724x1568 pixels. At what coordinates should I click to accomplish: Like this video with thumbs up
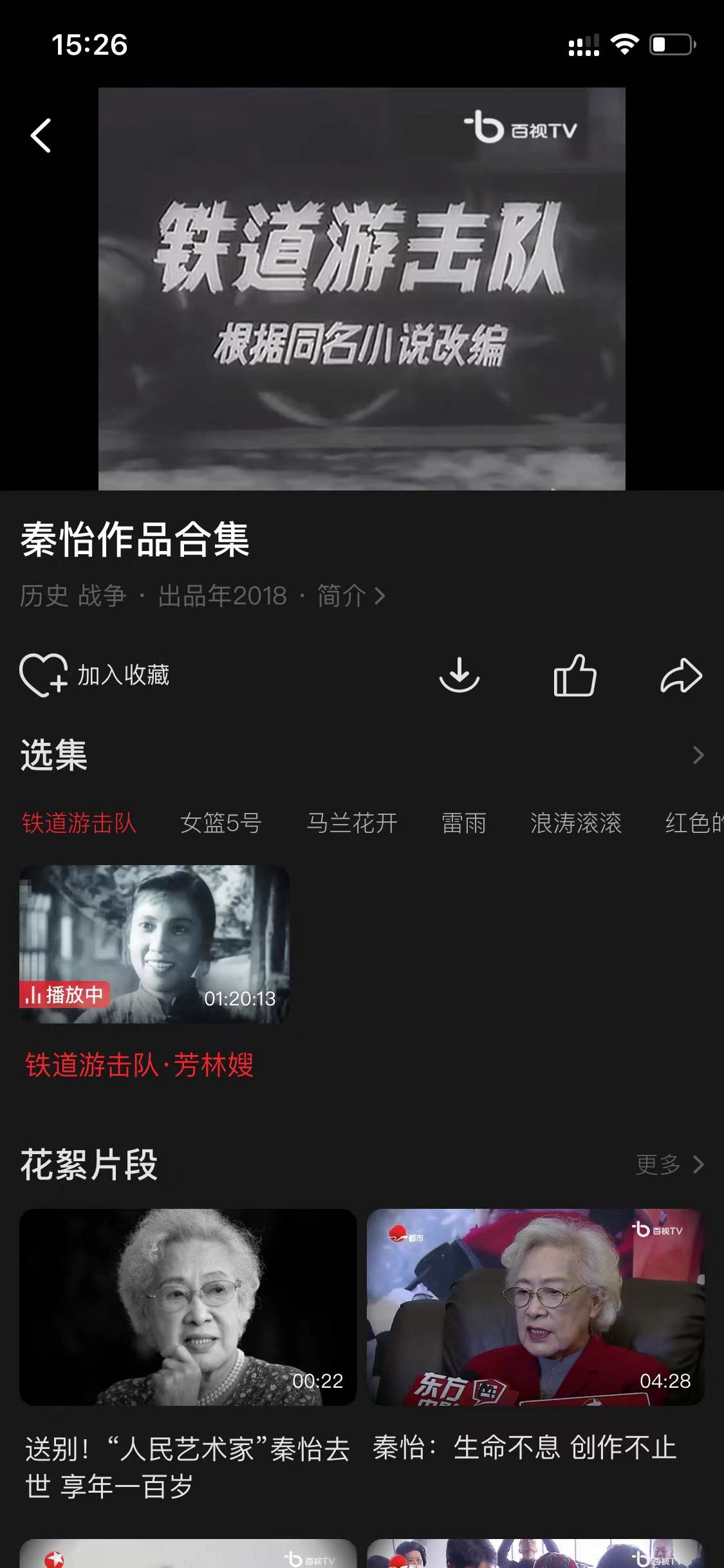click(x=575, y=675)
